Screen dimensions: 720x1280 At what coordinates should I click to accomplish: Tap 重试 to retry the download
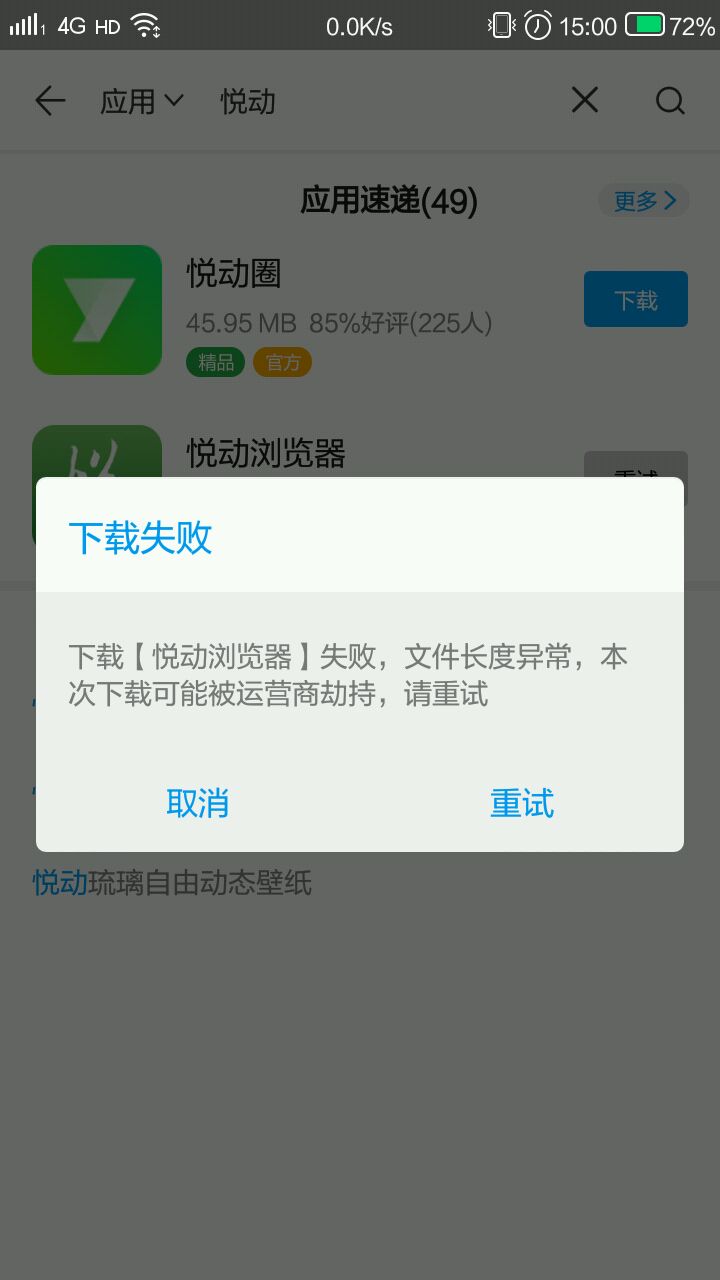point(521,803)
